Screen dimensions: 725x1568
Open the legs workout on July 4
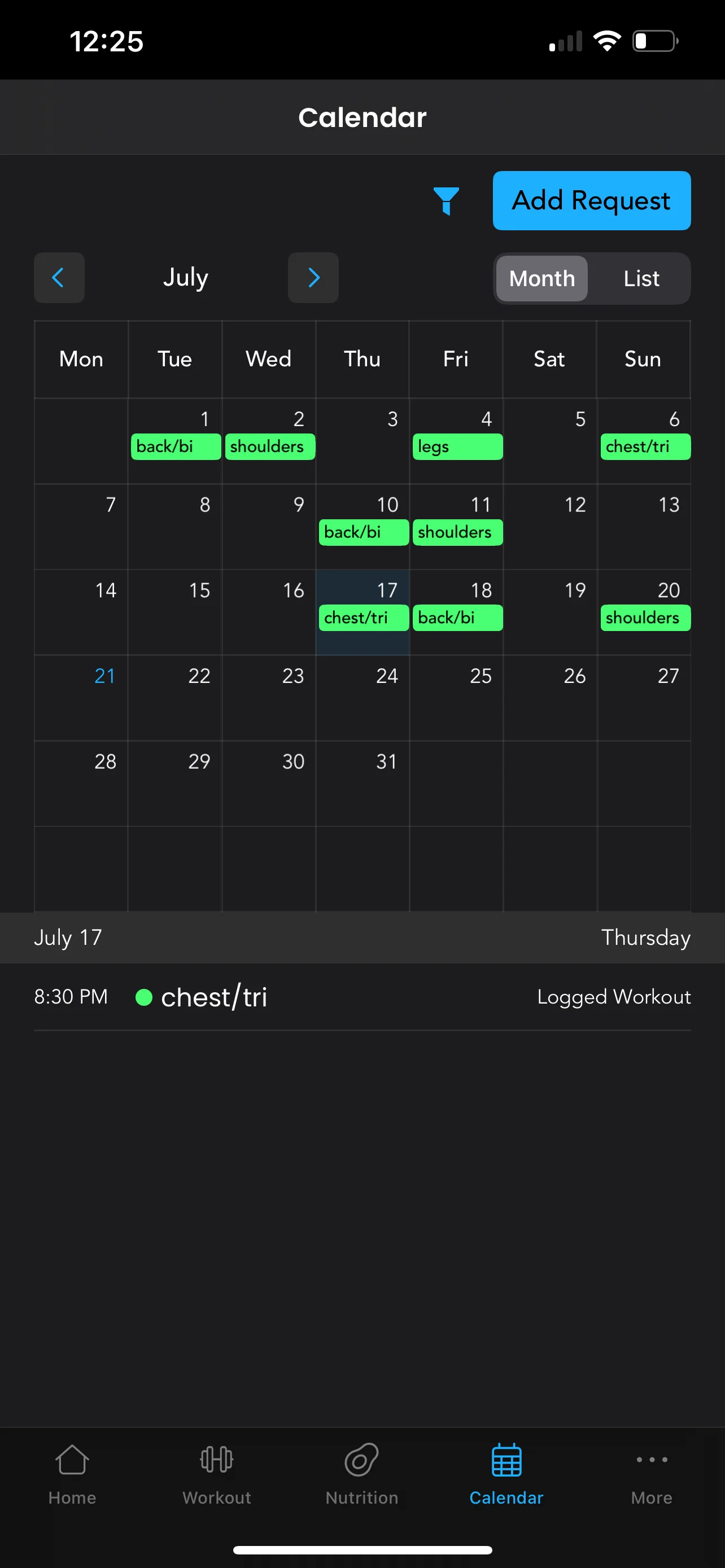coord(457,447)
